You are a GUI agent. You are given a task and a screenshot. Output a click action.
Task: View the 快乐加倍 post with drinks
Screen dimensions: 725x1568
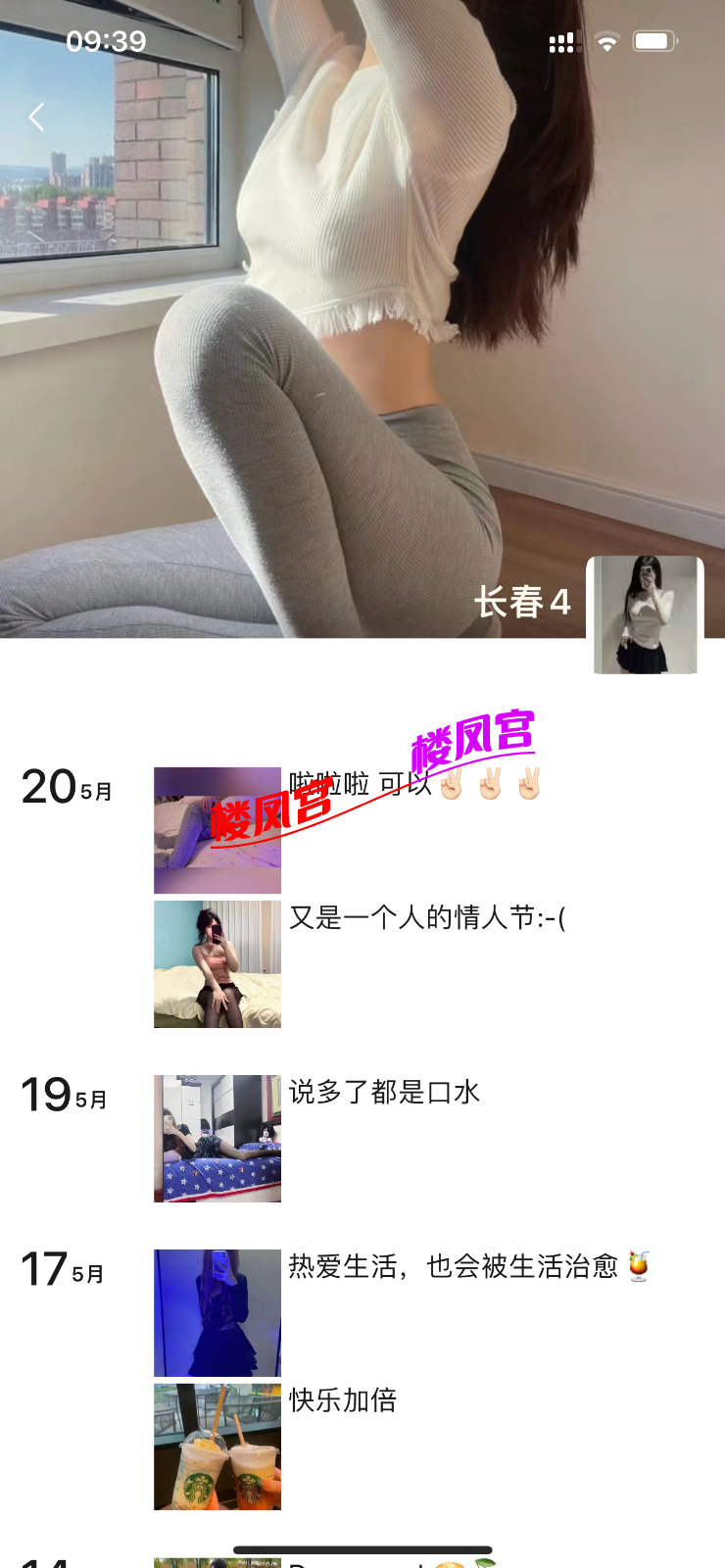coord(217,1446)
